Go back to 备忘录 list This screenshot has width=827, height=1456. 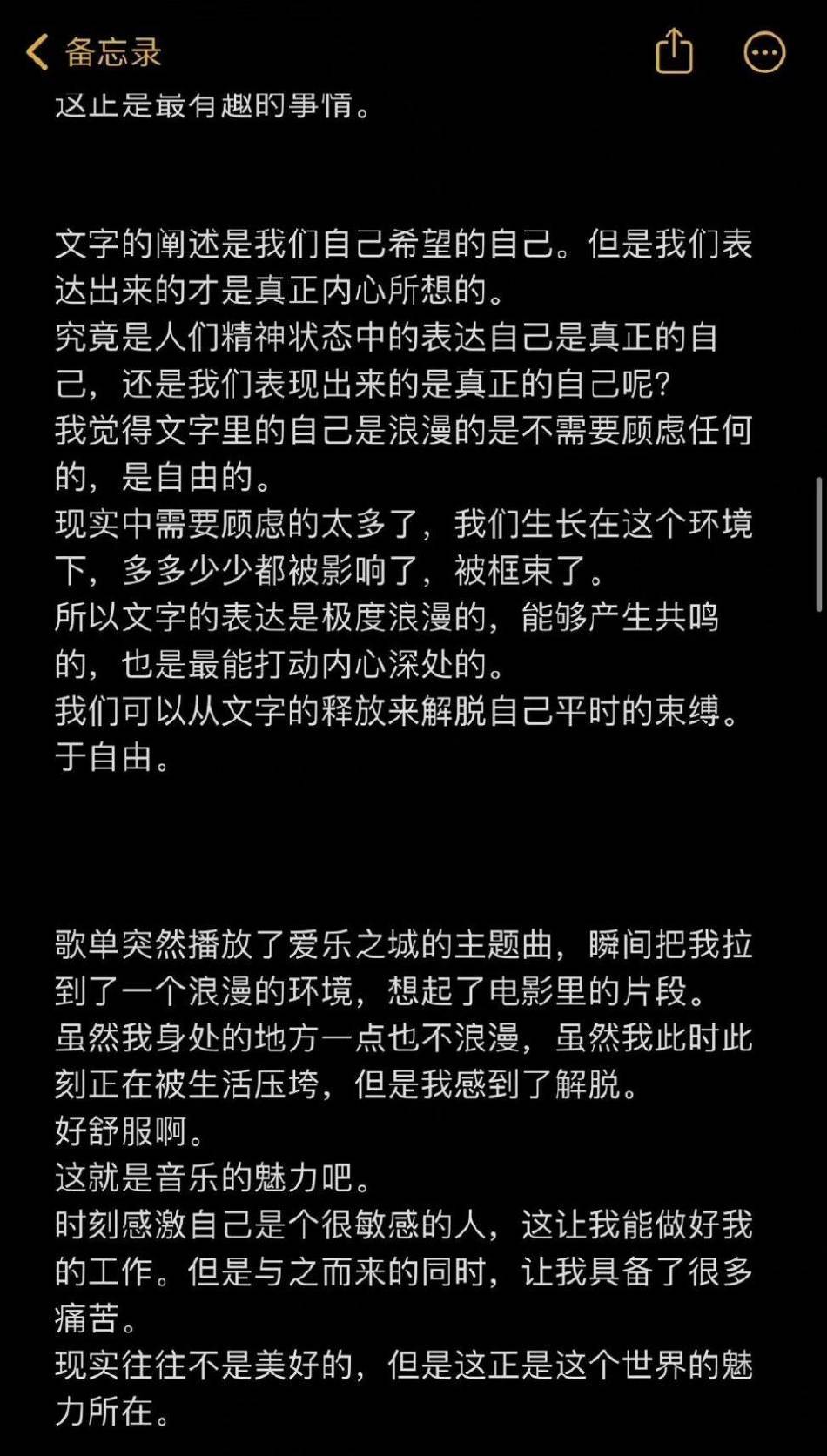tap(94, 52)
